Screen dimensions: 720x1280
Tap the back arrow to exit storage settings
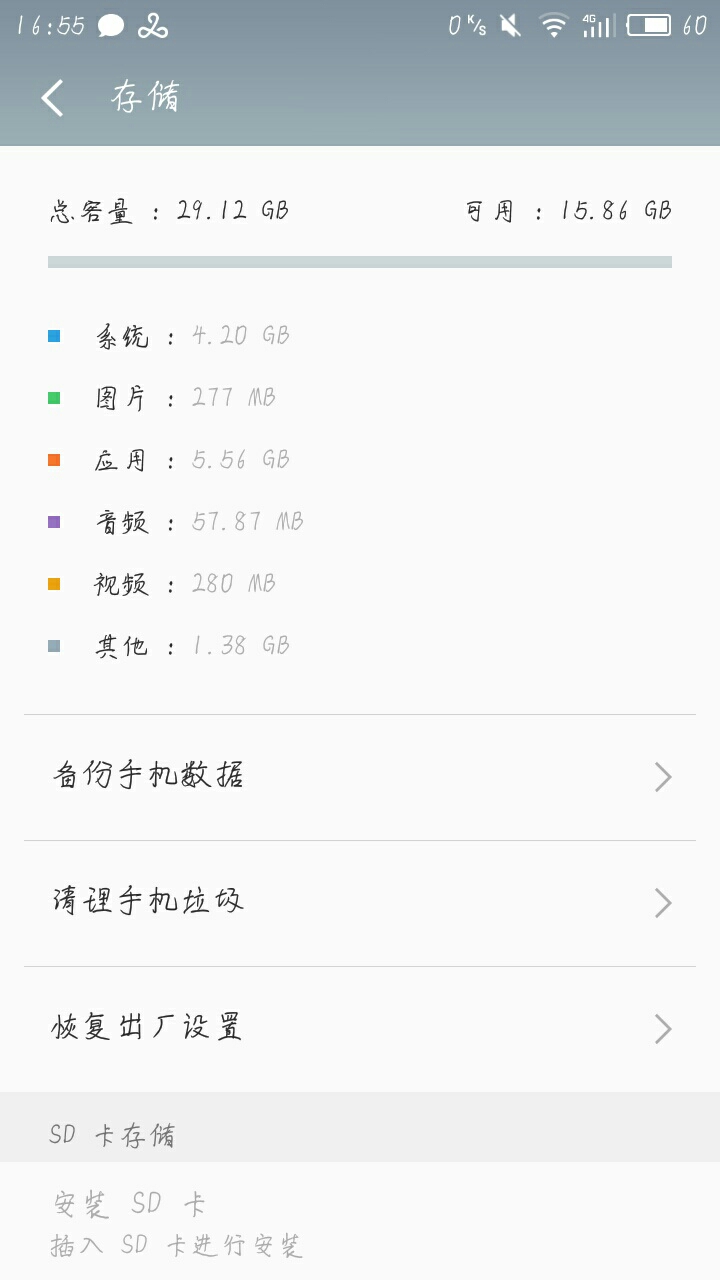(52, 97)
